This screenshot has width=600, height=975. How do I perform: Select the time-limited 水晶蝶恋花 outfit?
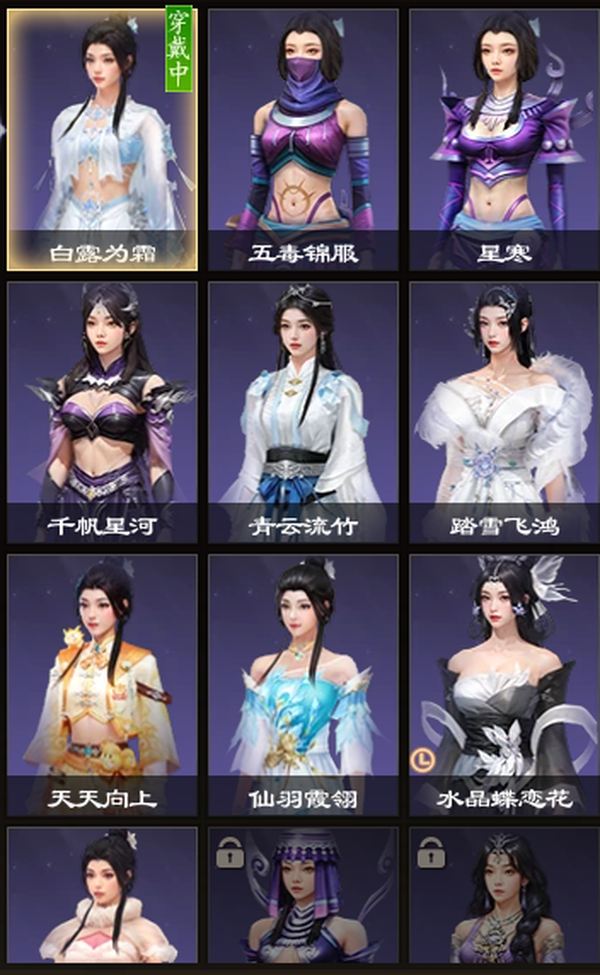(x=504, y=685)
